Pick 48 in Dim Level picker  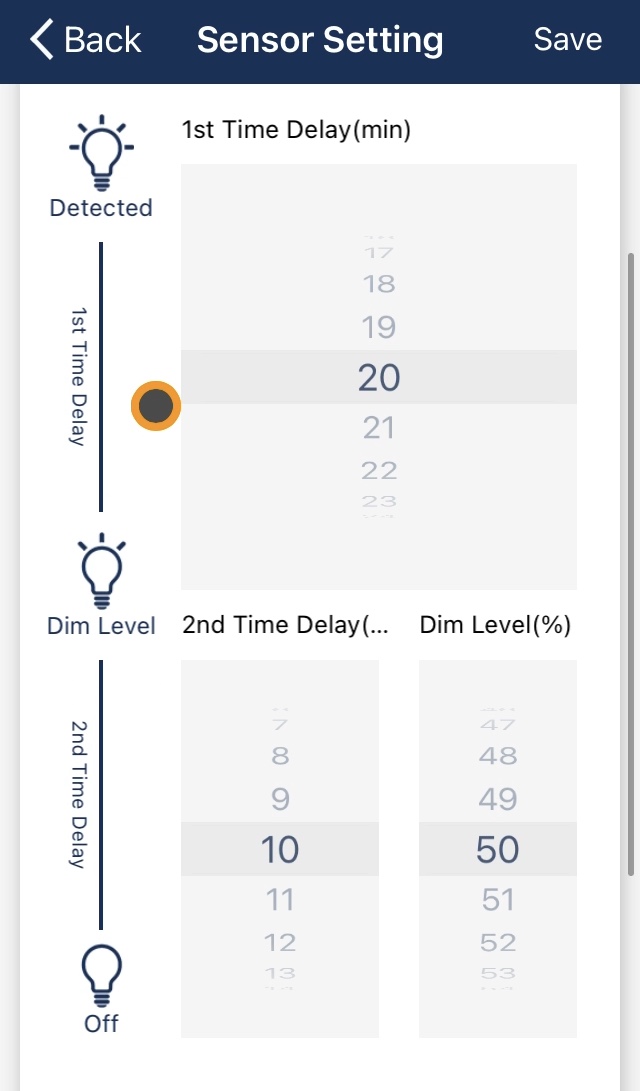(x=497, y=756)
